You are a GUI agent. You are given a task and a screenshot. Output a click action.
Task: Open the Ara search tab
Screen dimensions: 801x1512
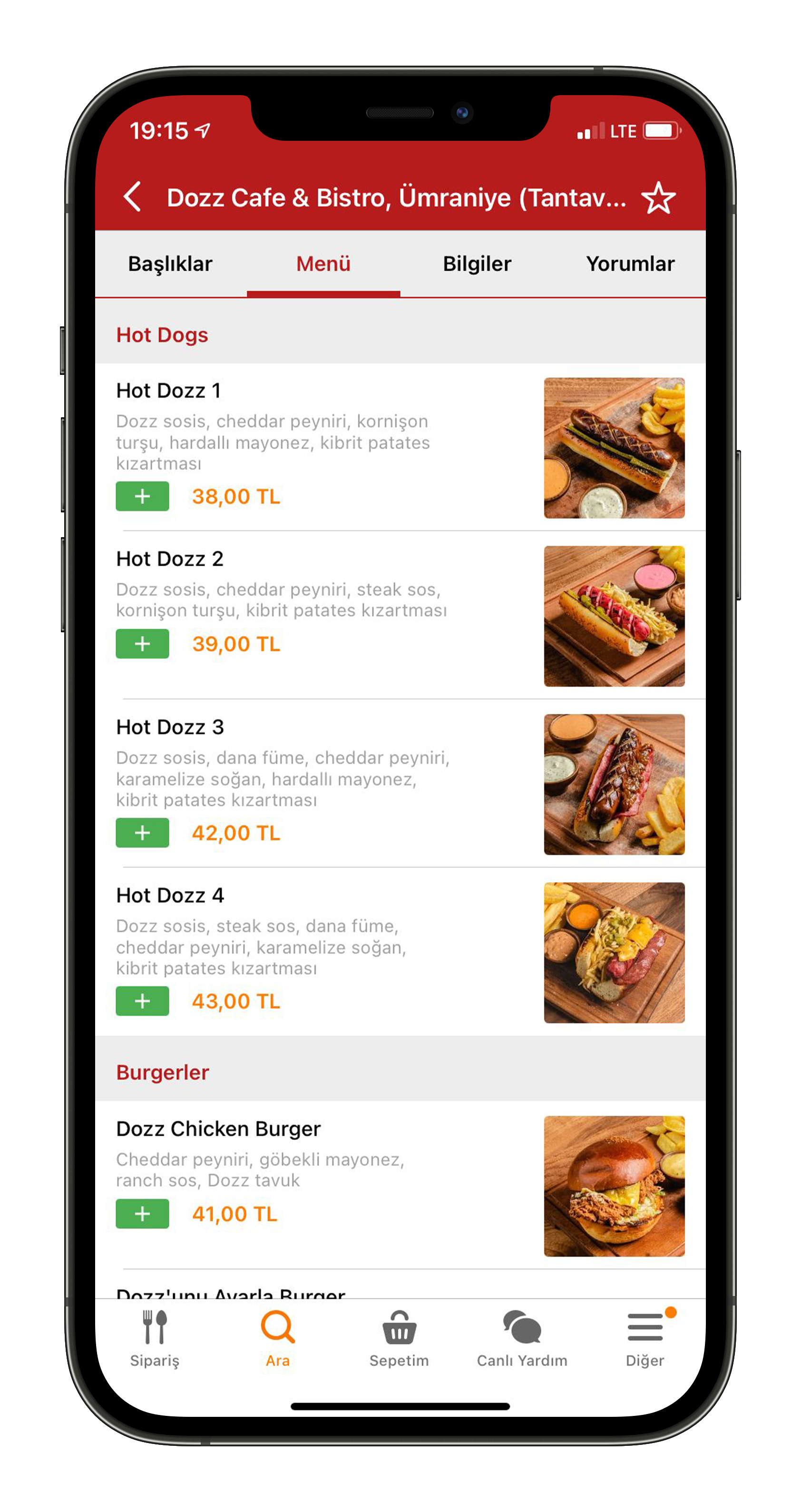coord(278,1339)
